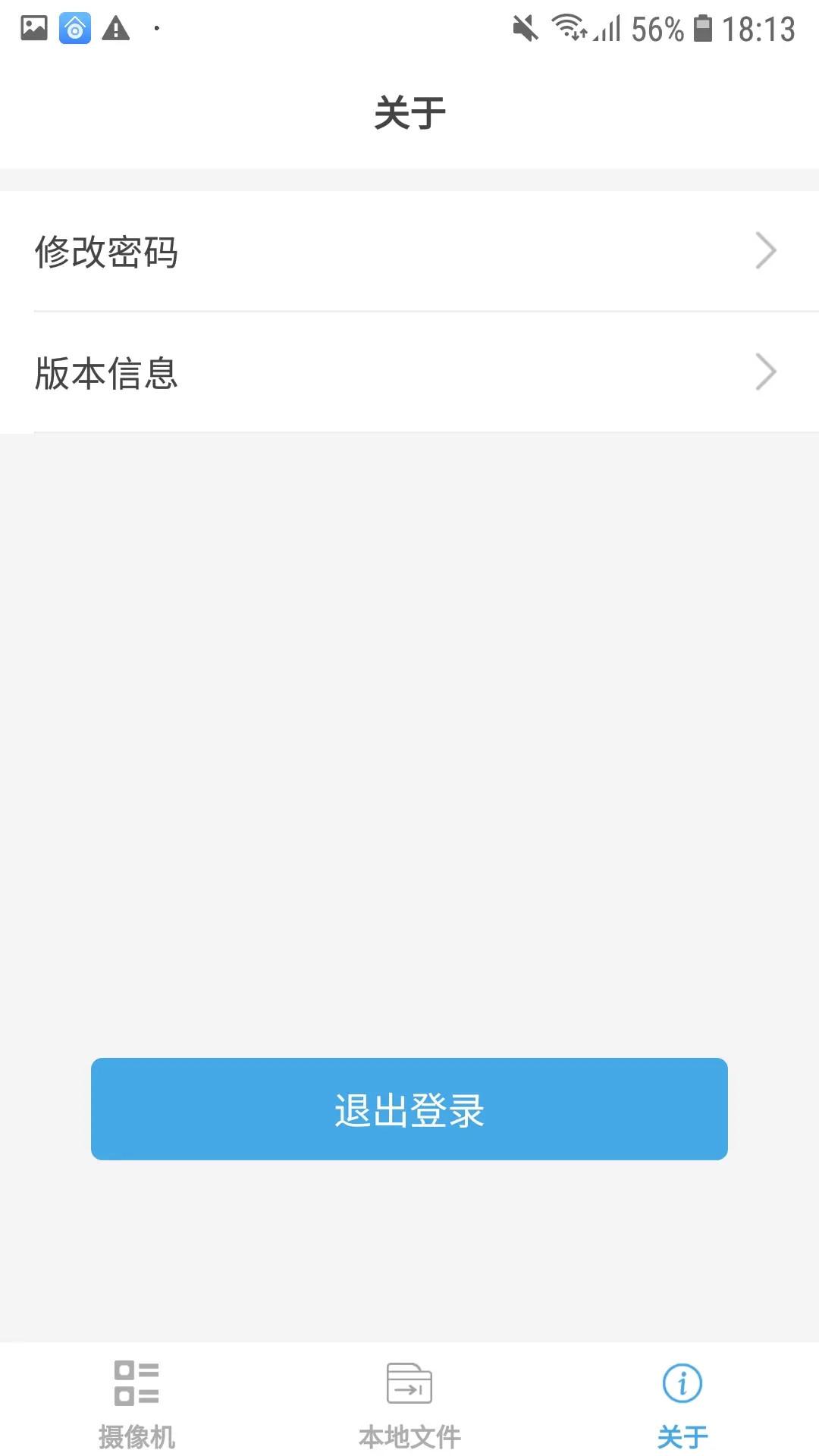Tap the blue camera app icon in status bar

[x=74, y=29]
